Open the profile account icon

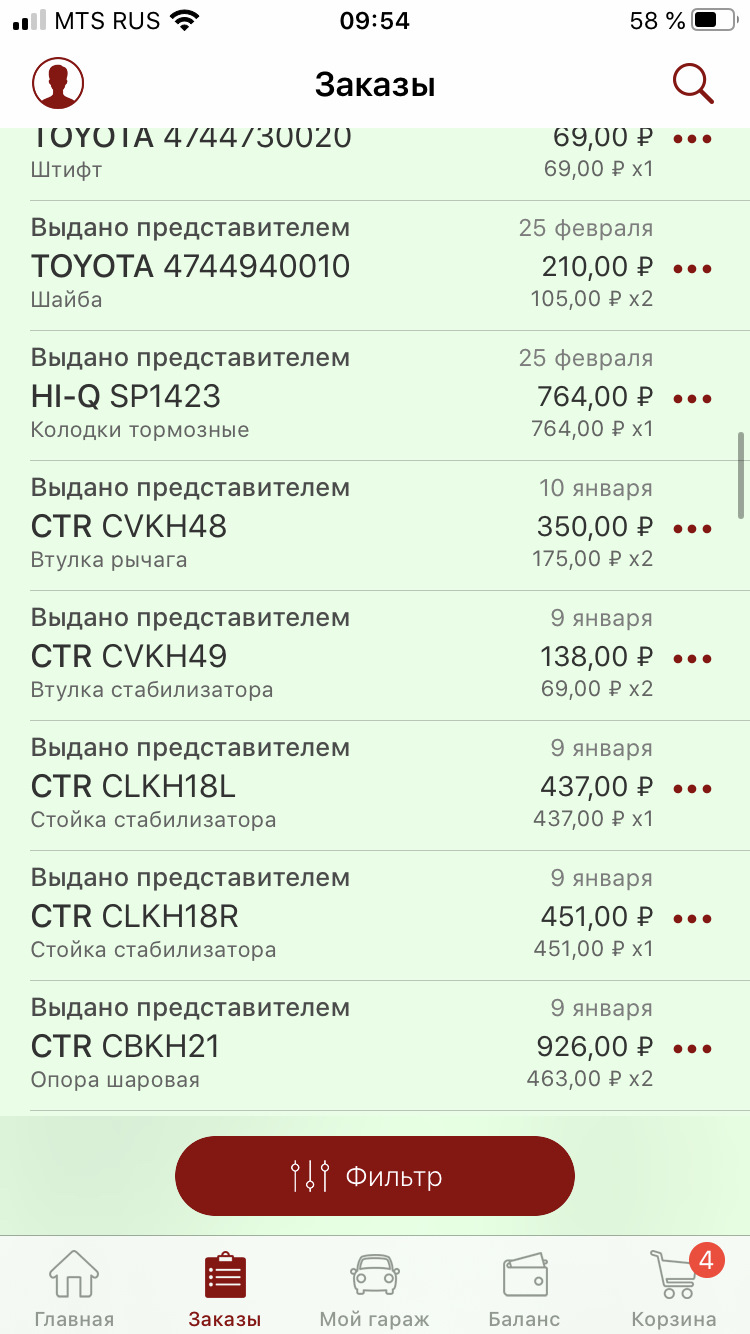pyautogui.click(x=58, y=83)
